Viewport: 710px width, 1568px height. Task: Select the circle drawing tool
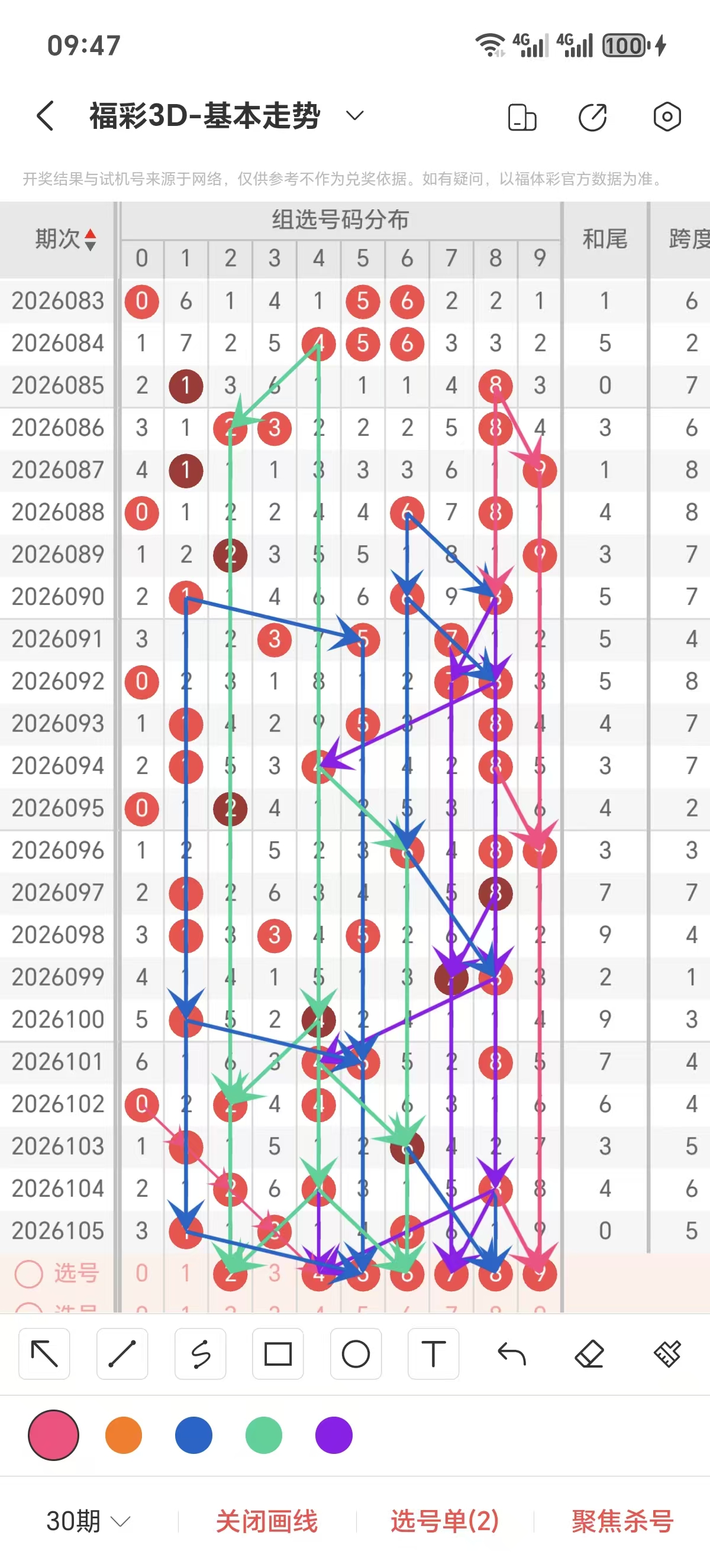356,1354
